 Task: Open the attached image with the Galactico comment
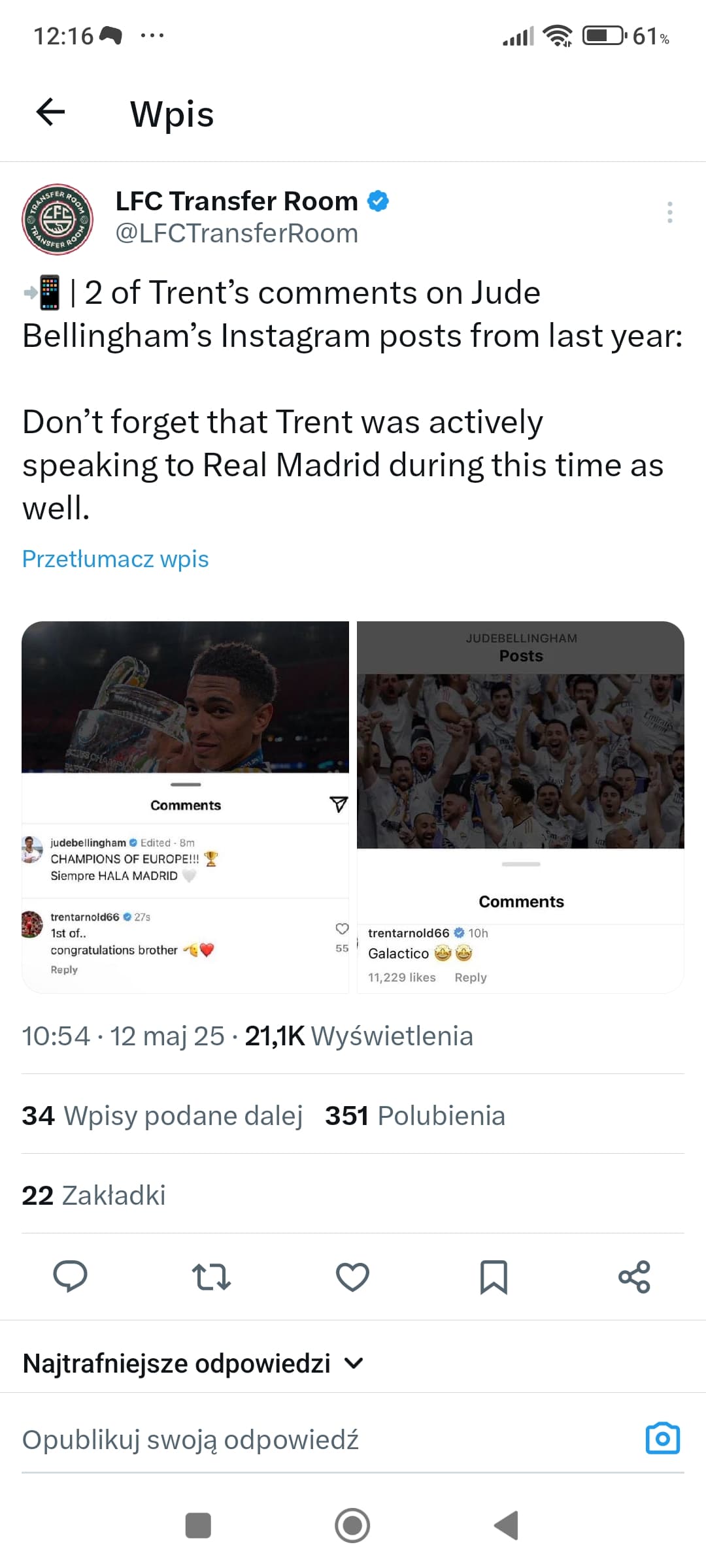click(x=520, y=807)
